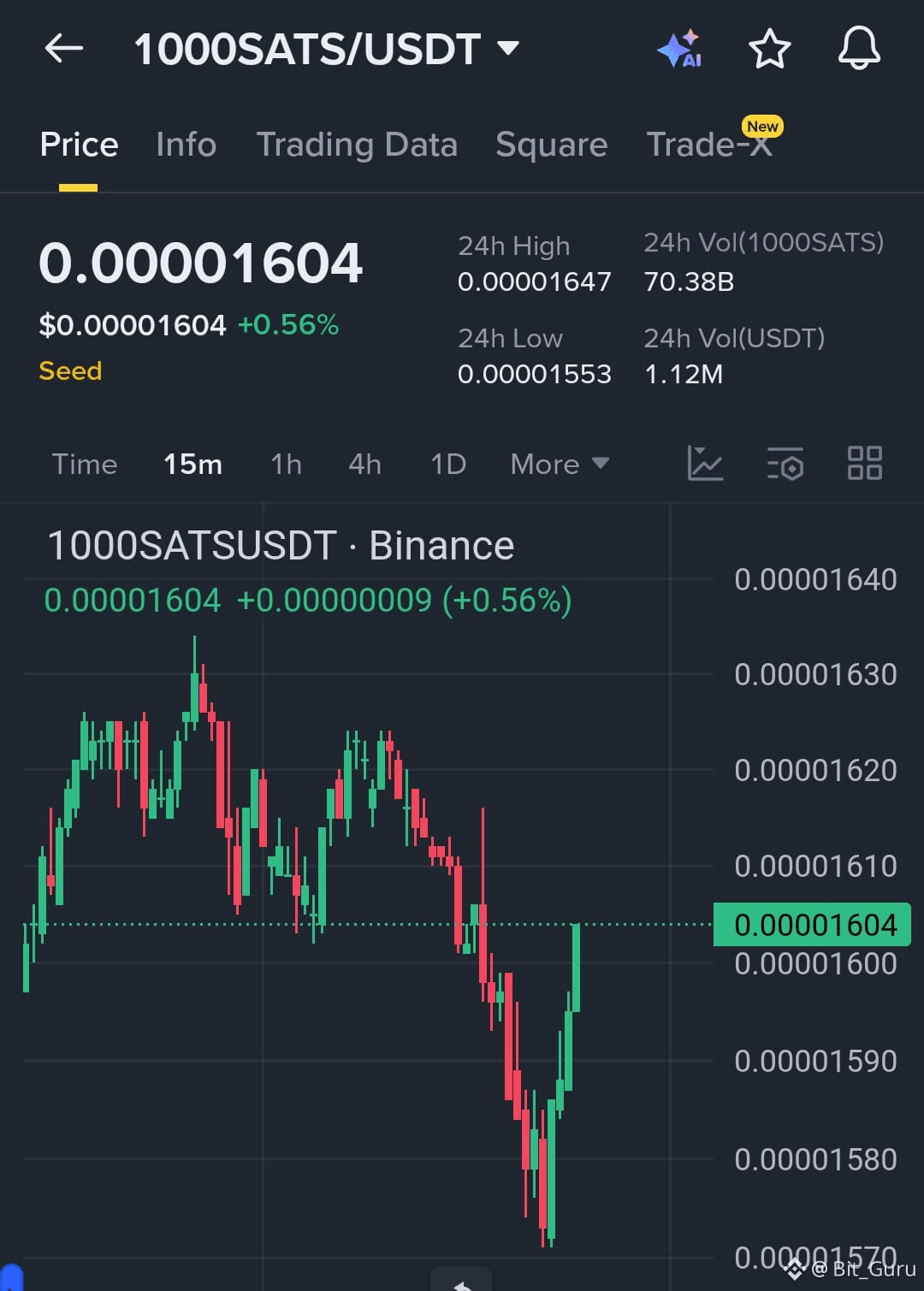Switch to the Info tab
Screen dimensions: 924x1291
pos(186,144)
